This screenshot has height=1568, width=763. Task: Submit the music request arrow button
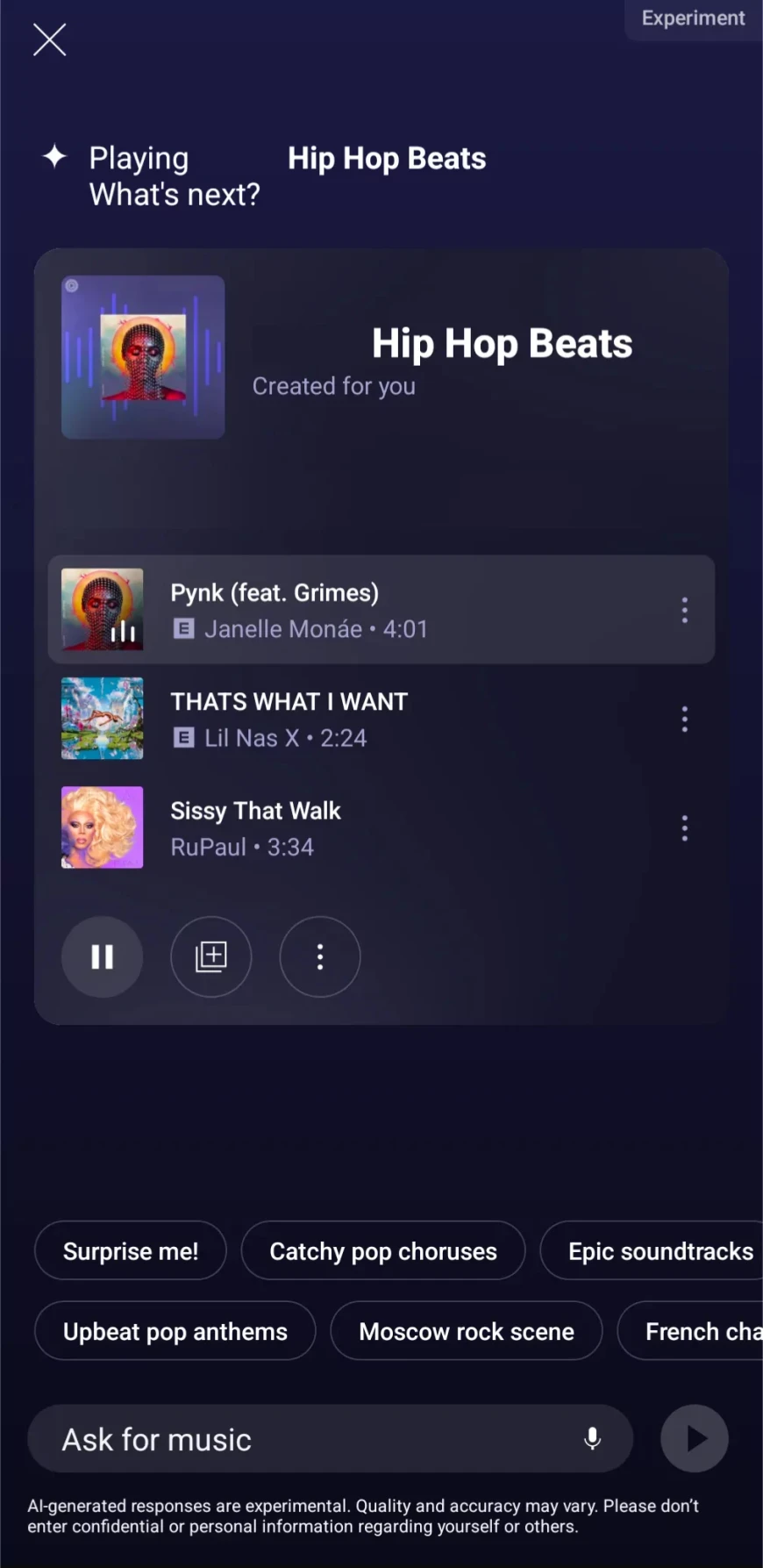click(x=695, y=1439)
